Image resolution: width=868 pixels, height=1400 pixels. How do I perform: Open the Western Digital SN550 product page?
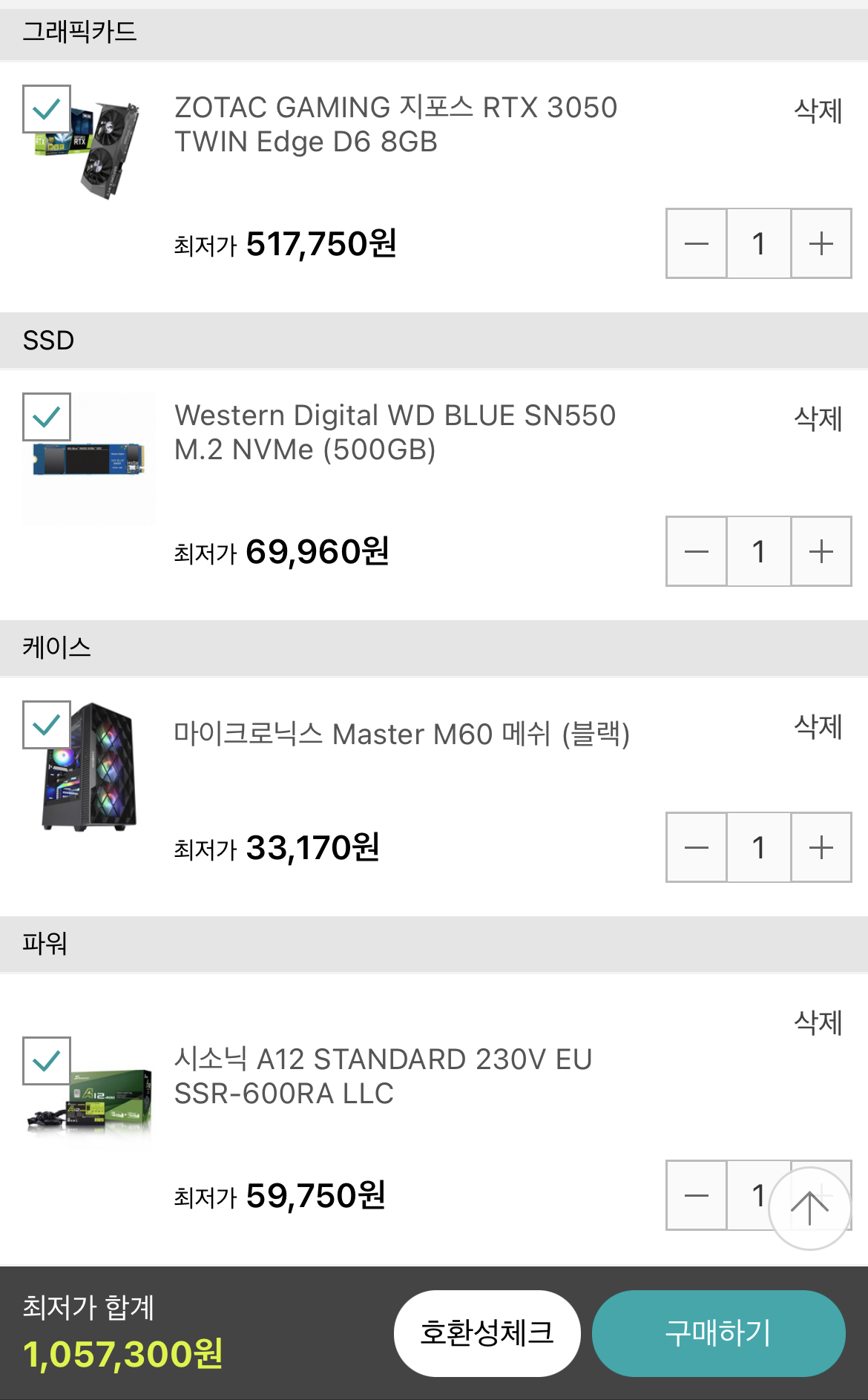395,432
